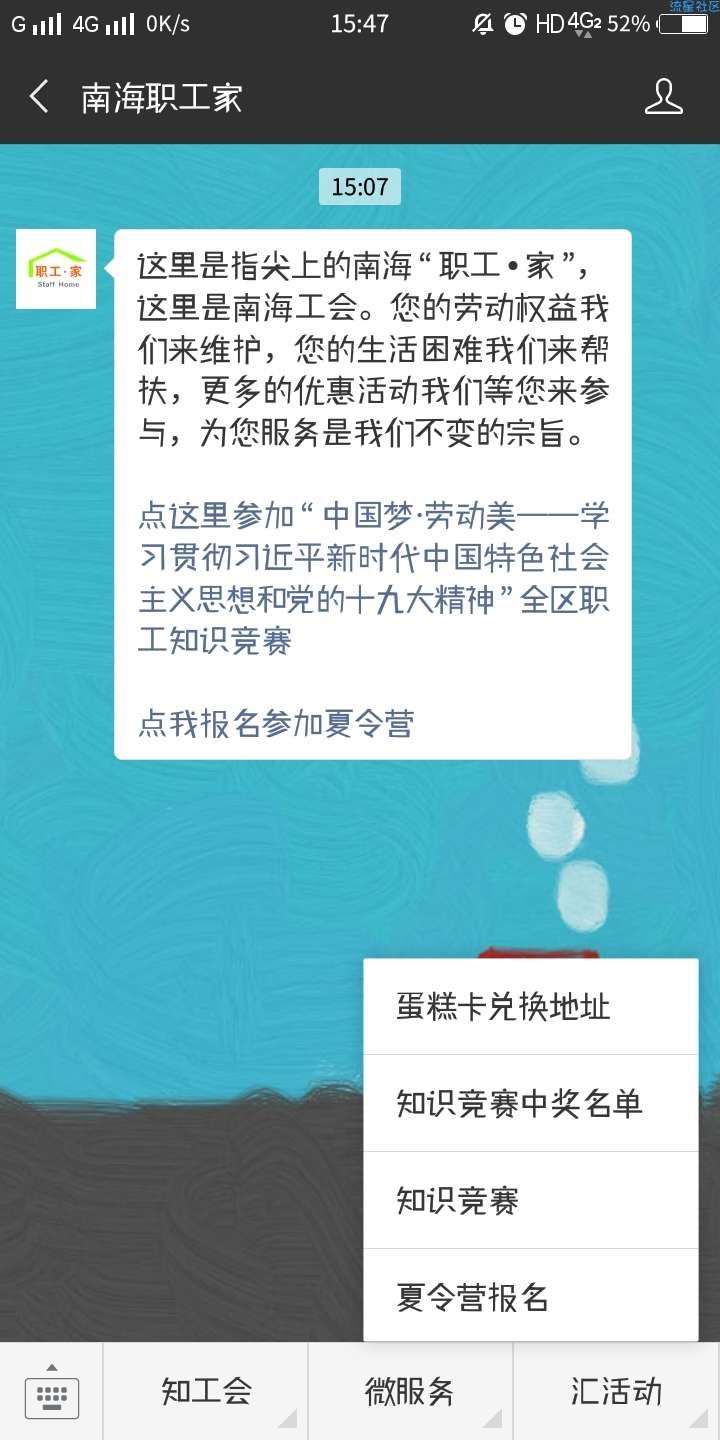Go back from 南海职工家 chat
720x1440 pixels.
coord(39,97)
